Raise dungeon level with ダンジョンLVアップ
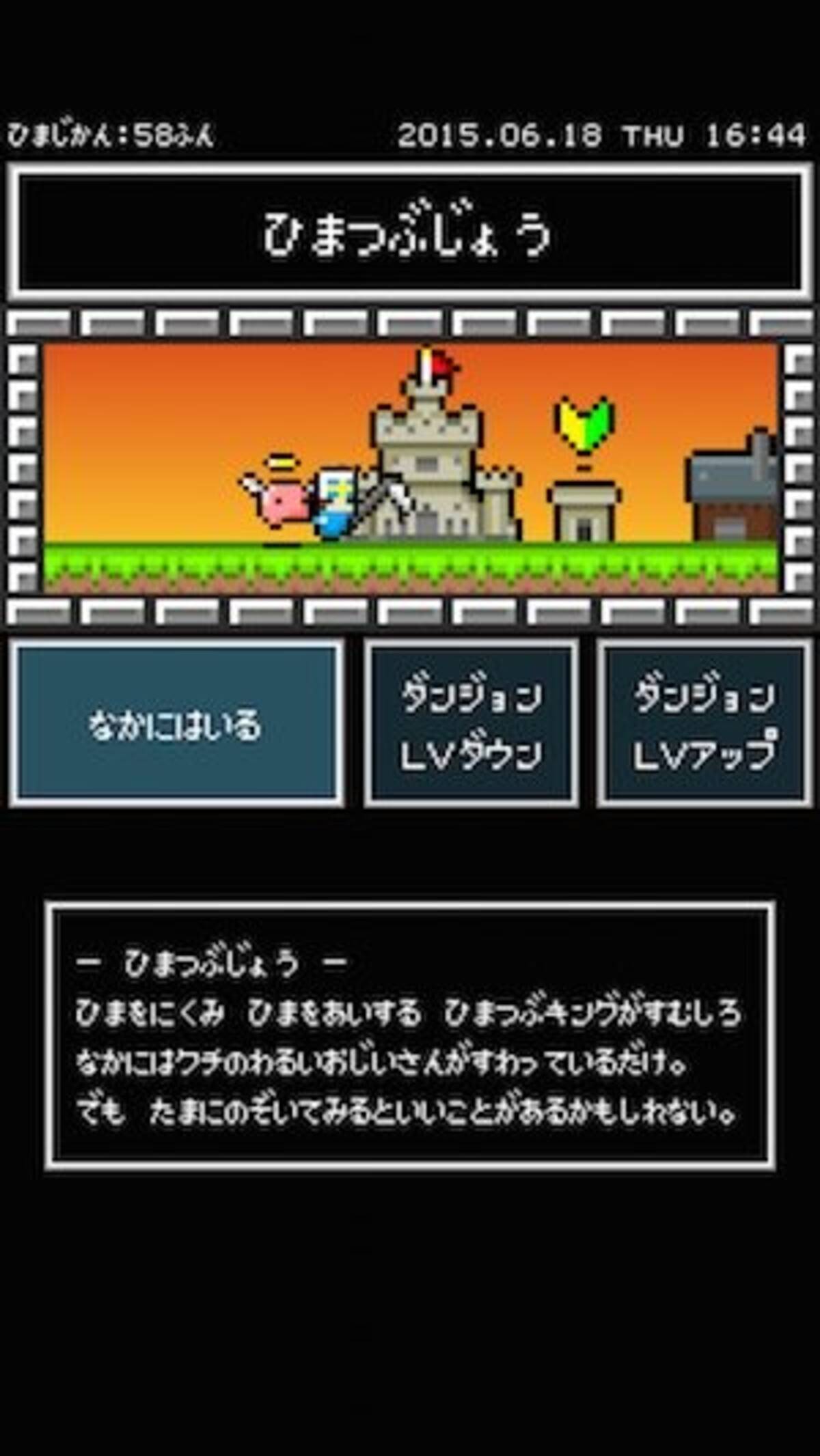Image resolution: width=820 pixels, height=1456 pixels. 705,724
